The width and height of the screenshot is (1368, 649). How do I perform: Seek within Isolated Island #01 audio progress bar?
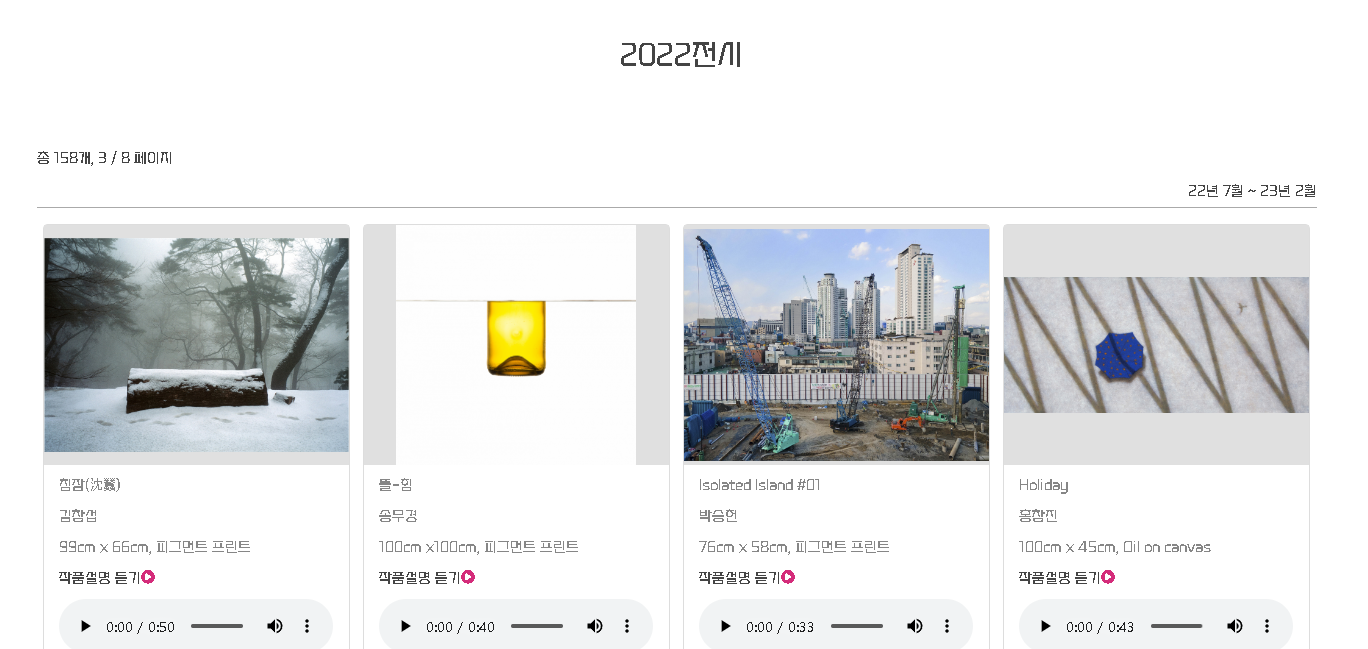point(856,626)
